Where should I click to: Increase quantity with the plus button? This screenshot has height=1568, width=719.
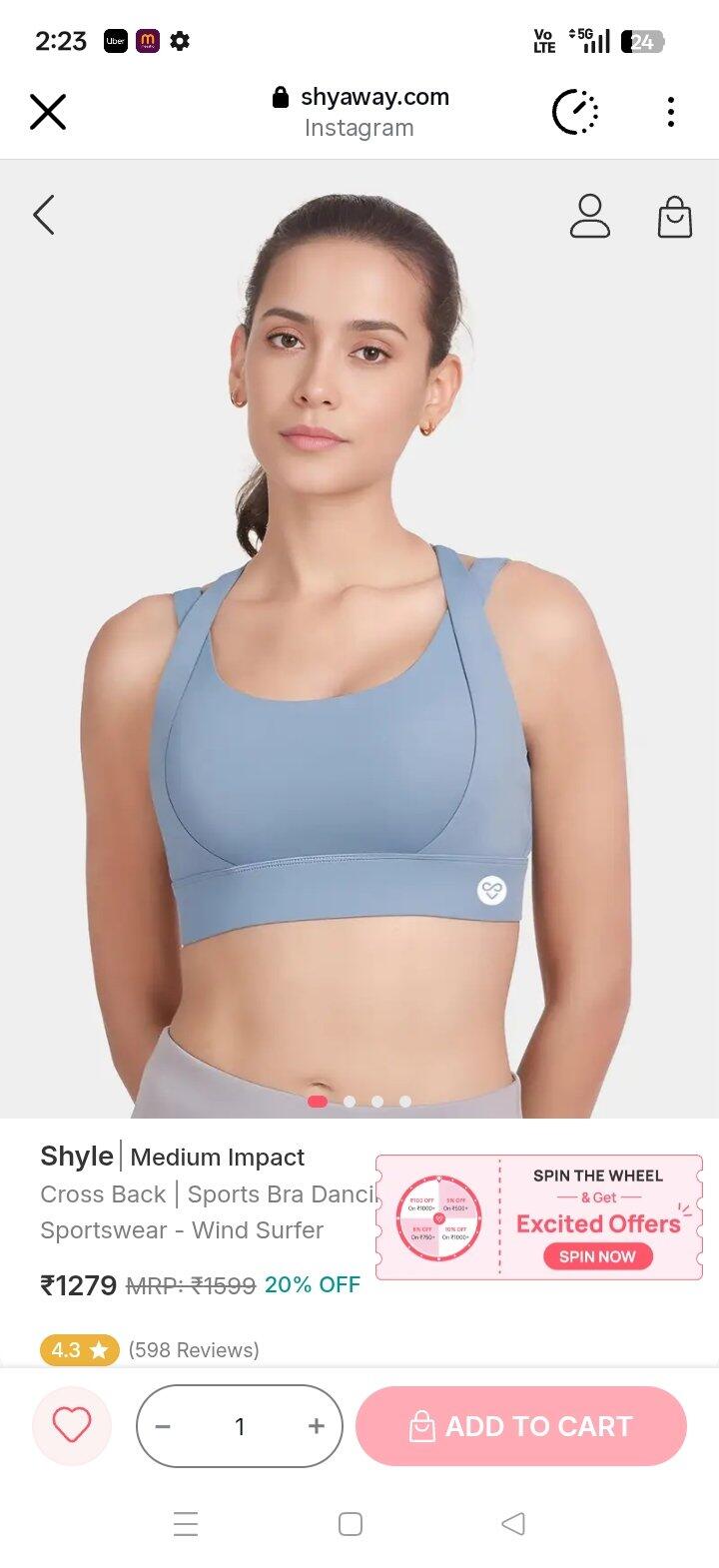317,1426
